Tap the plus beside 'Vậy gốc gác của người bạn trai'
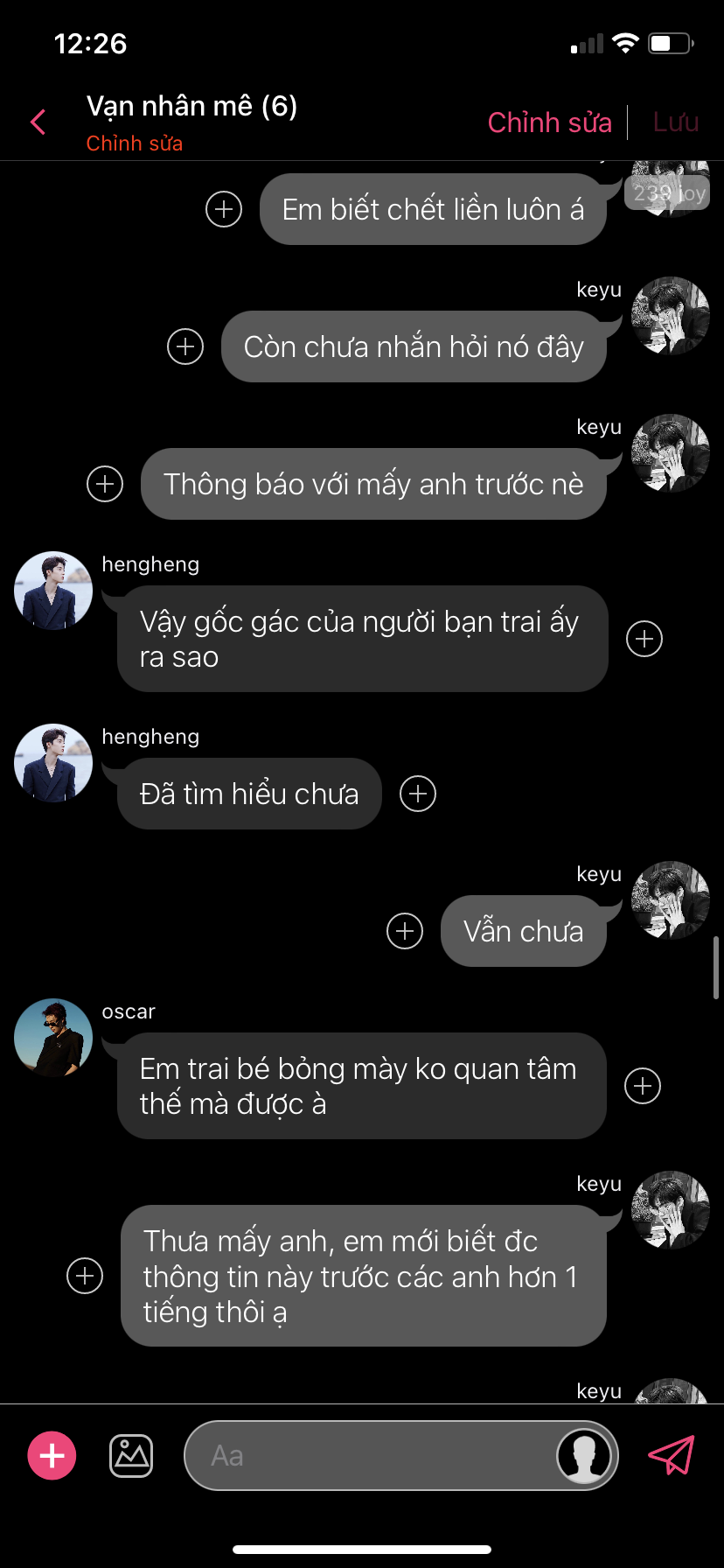Viewport: 724px width, 1568px height. tap(644, 639)
